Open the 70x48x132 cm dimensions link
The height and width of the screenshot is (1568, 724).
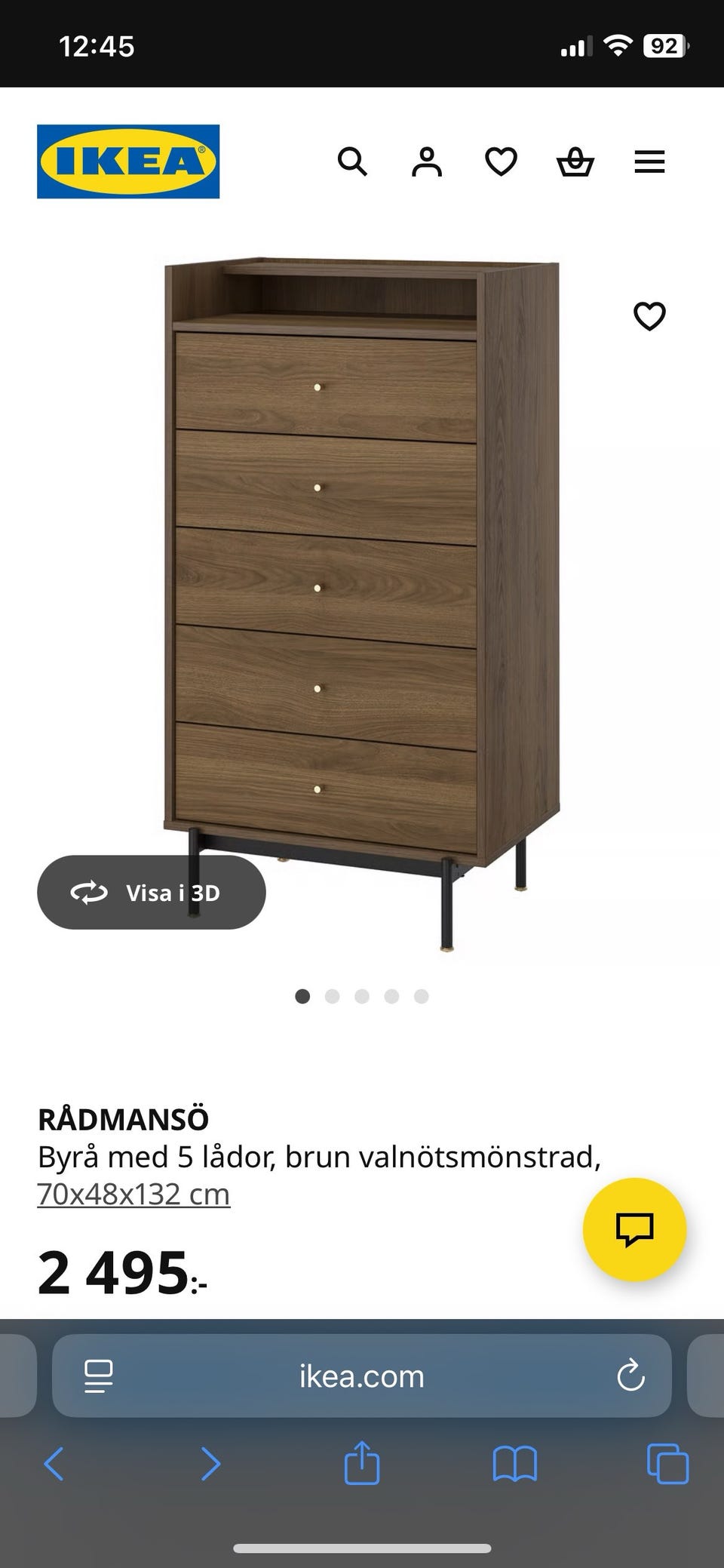pyautogui.click(x=133, y=1194)
